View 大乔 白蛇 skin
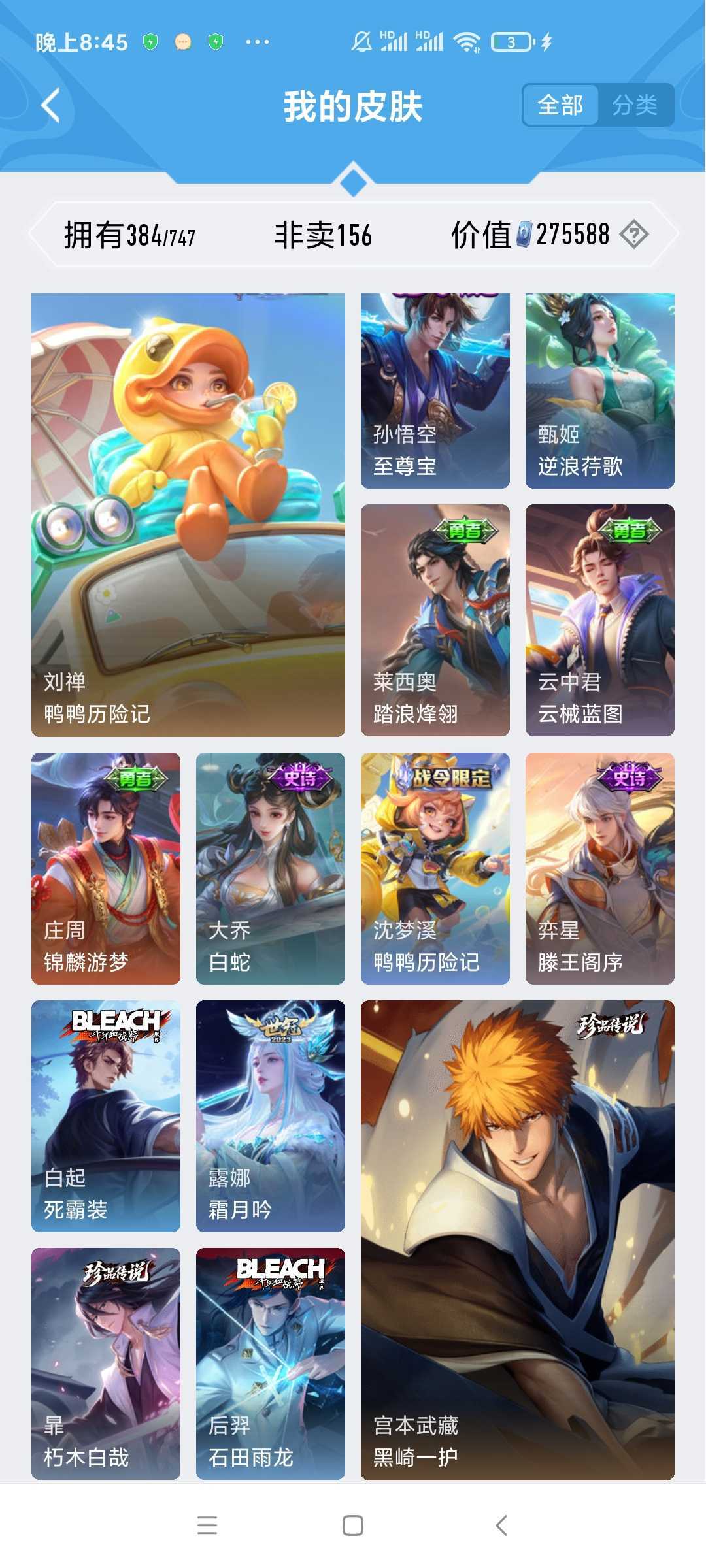Viewport: 706px width, 1568px height. pyautogui.click(x=271, y=868)
